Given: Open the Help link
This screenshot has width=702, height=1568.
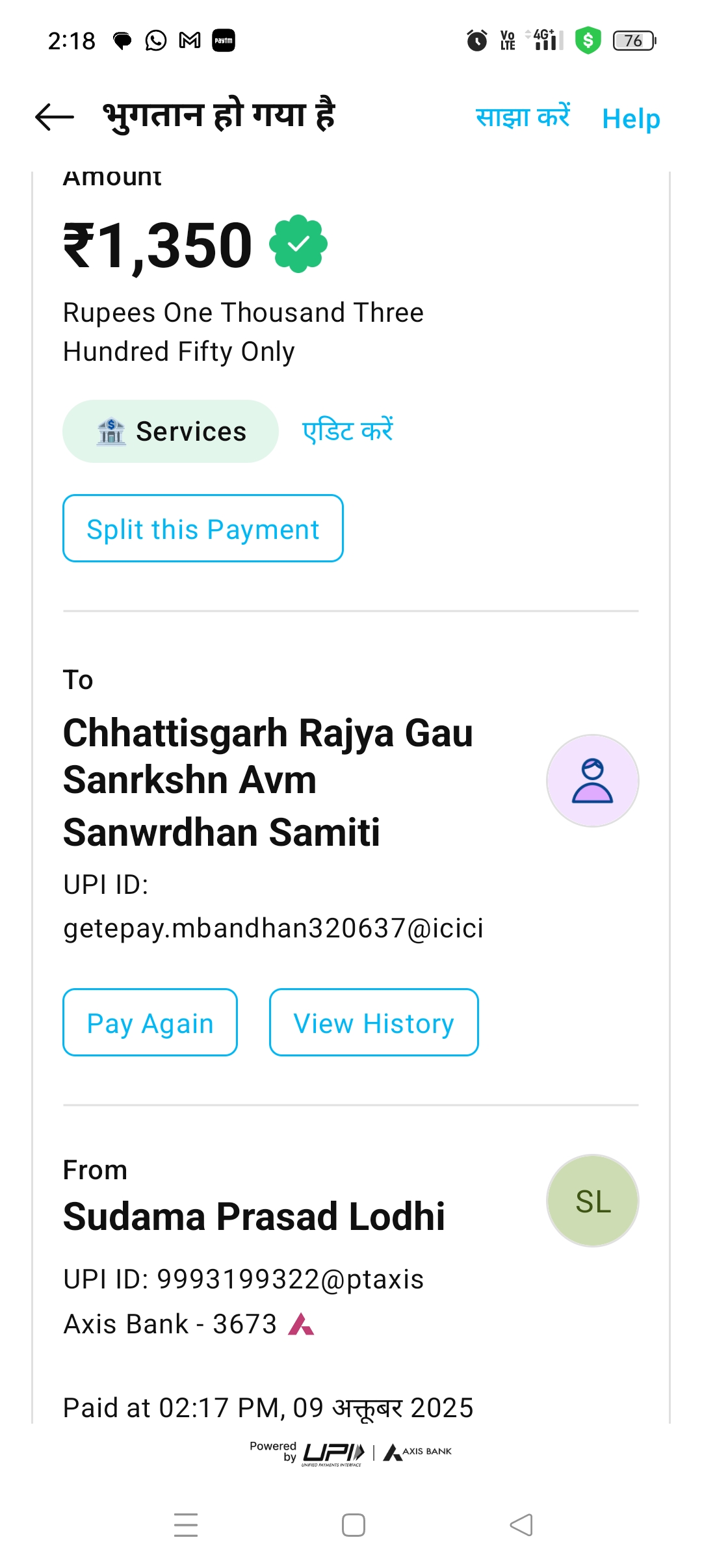Looking at the screenshot, I should pos(630,118).
